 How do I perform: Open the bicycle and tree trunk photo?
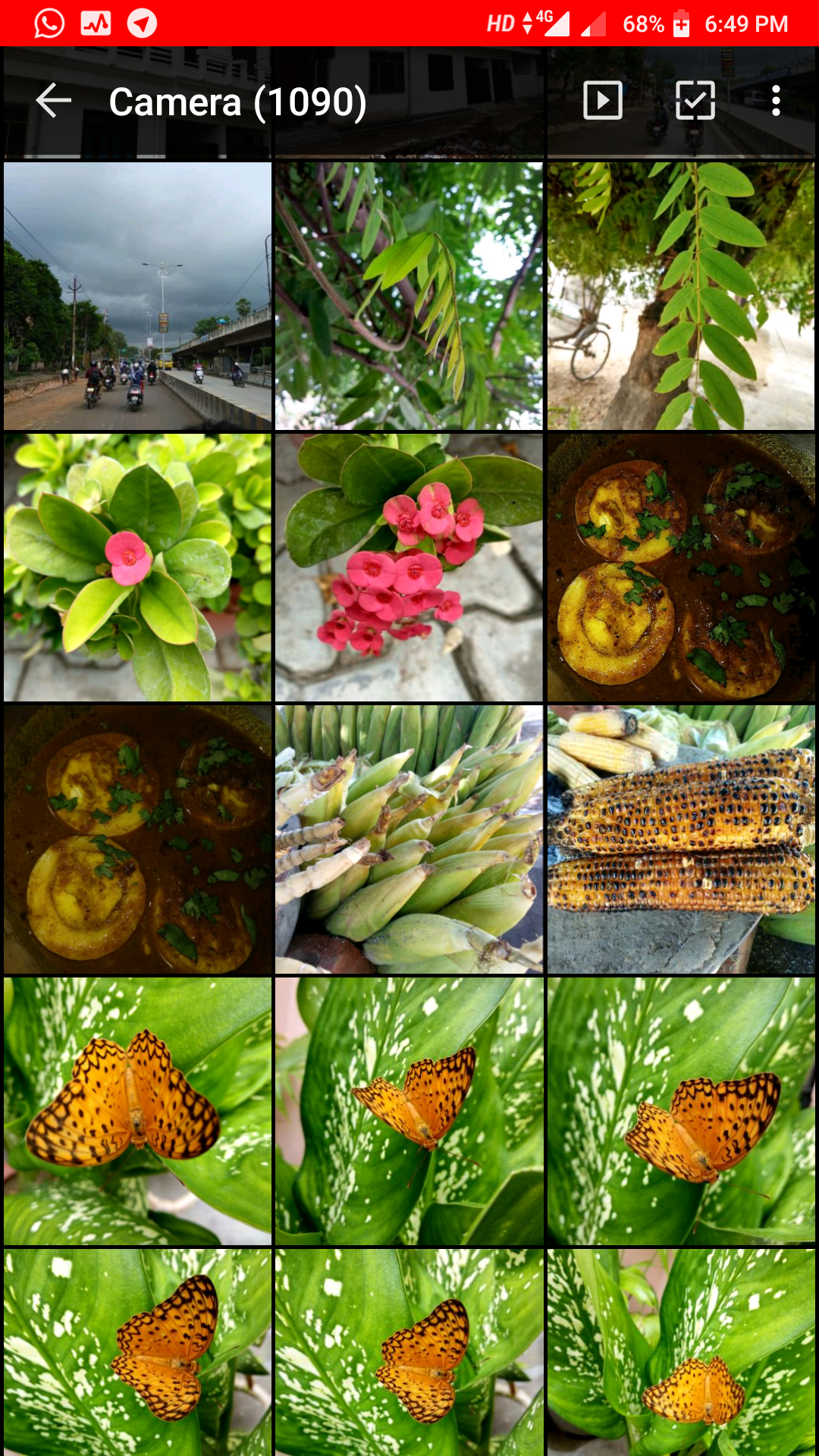[680, 296]
